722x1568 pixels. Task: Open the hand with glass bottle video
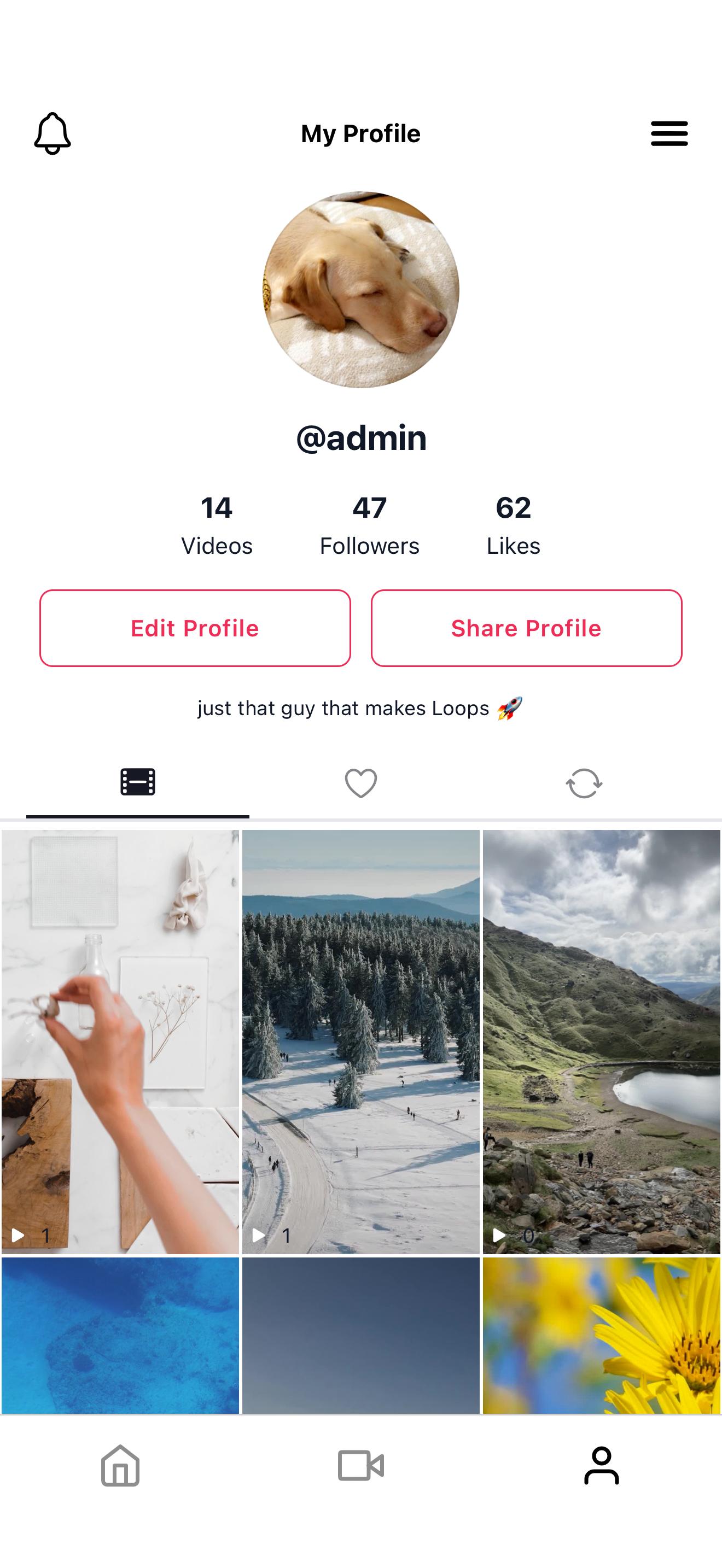(x=120, y=1041)
